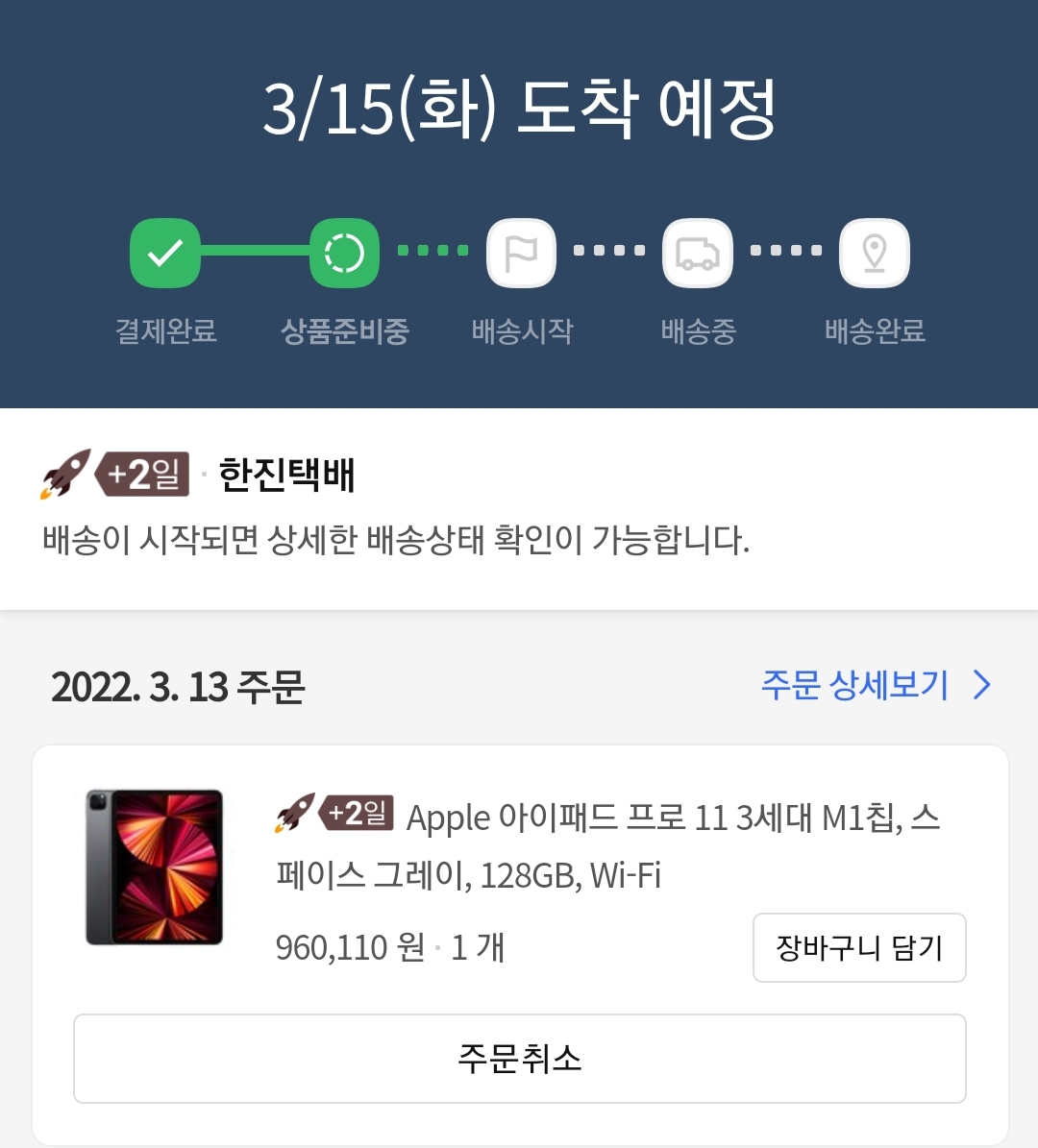Tap the 장바구니 담기 button

point(859,948)
